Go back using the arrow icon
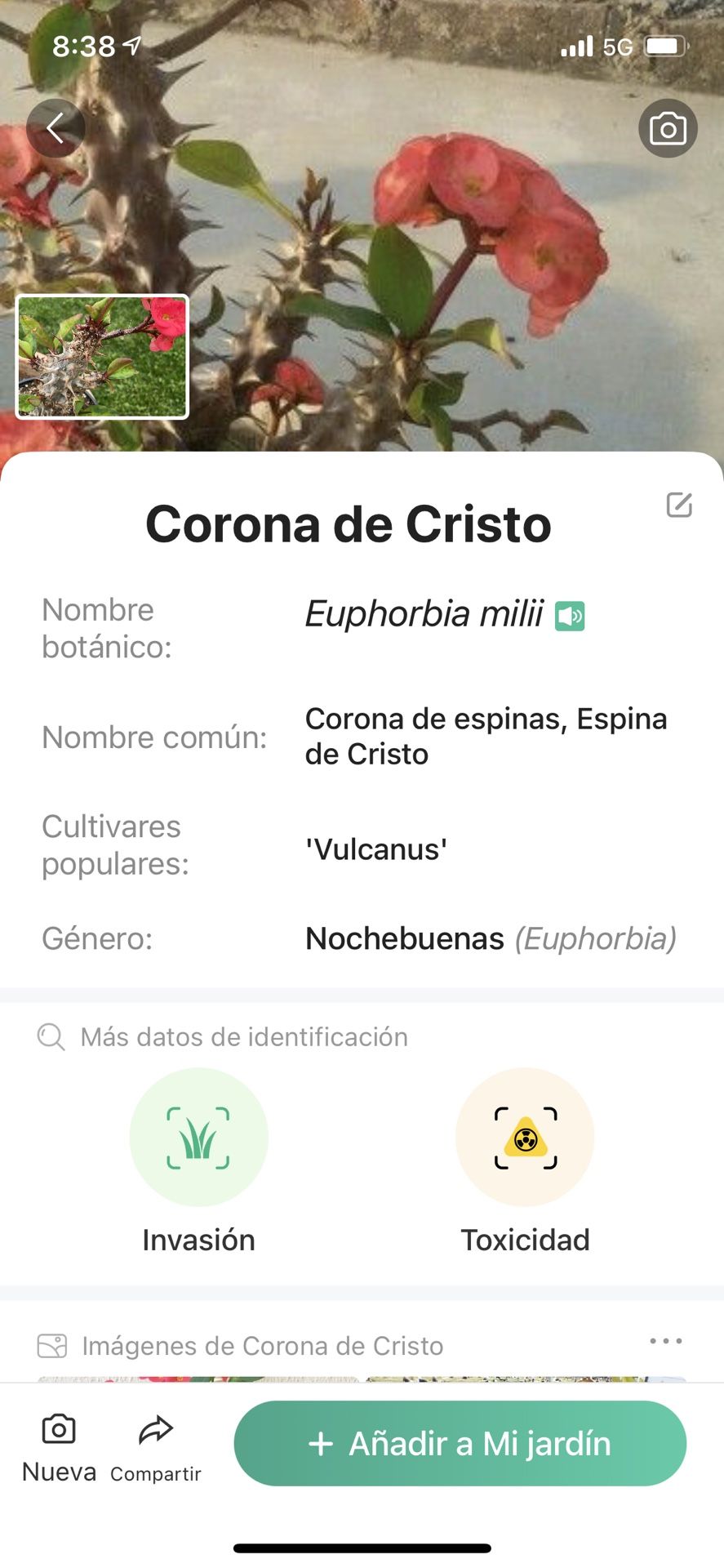This screenshot has width=724, height=1568. pyautogui.click(x=56, y=128)
